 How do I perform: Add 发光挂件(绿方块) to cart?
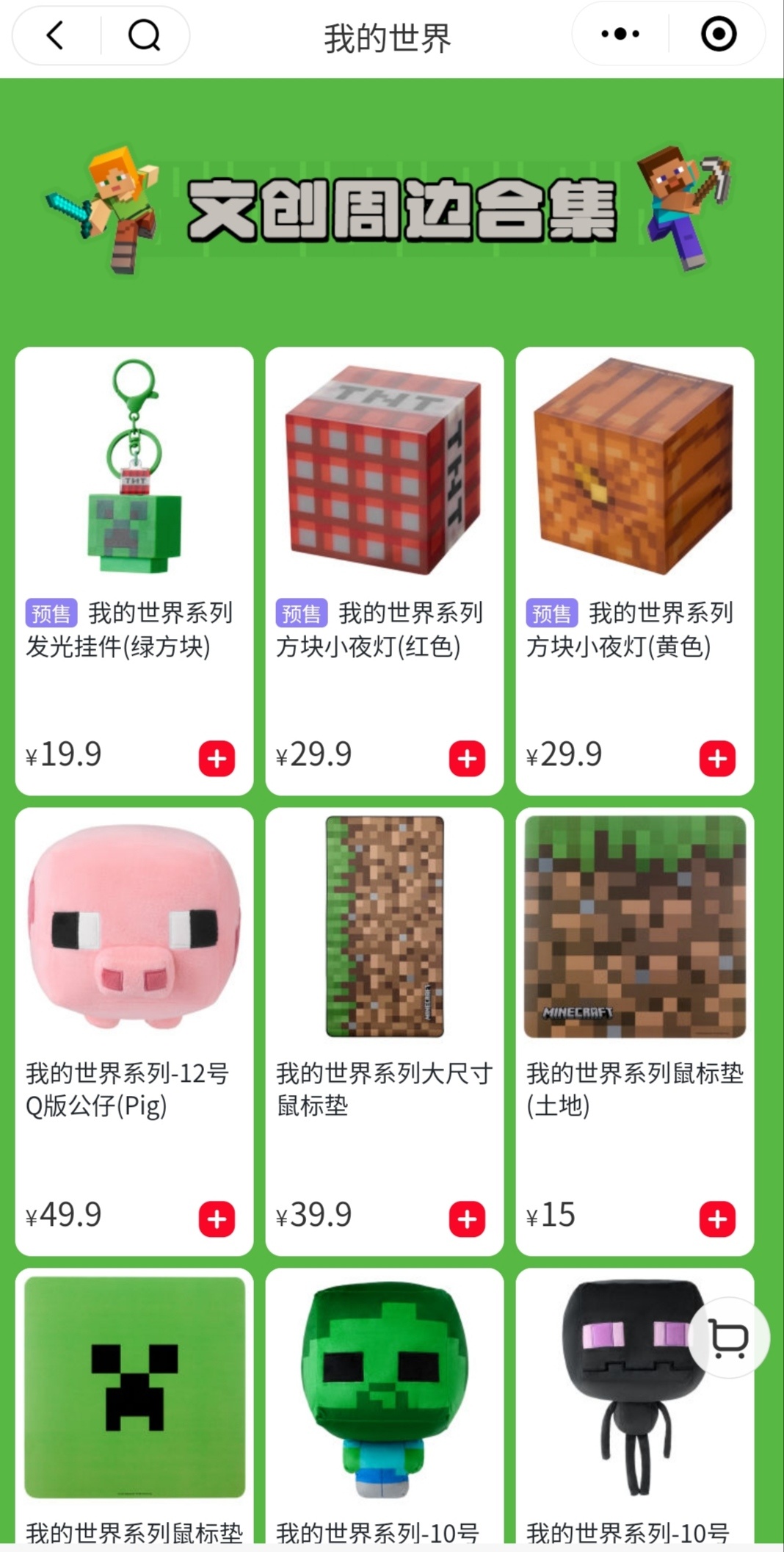click(217, 758)
